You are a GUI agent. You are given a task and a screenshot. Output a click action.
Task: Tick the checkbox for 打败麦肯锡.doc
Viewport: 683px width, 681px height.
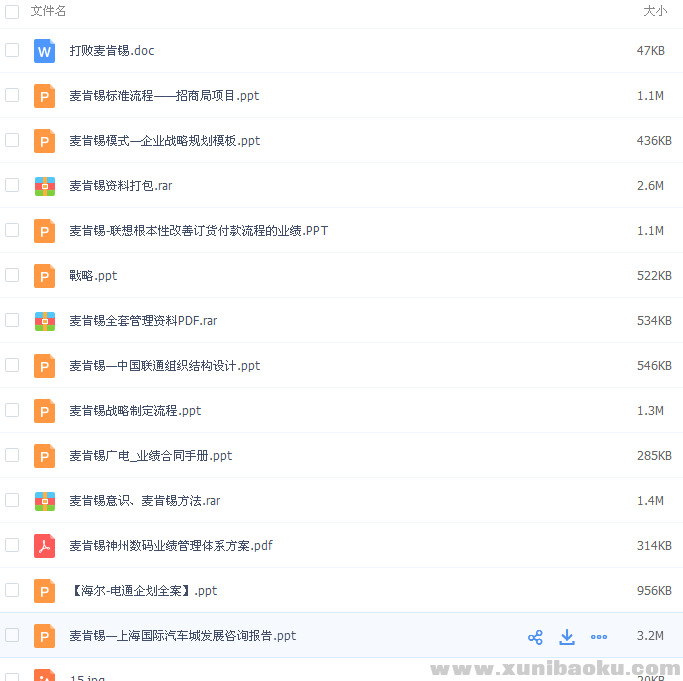12,50
